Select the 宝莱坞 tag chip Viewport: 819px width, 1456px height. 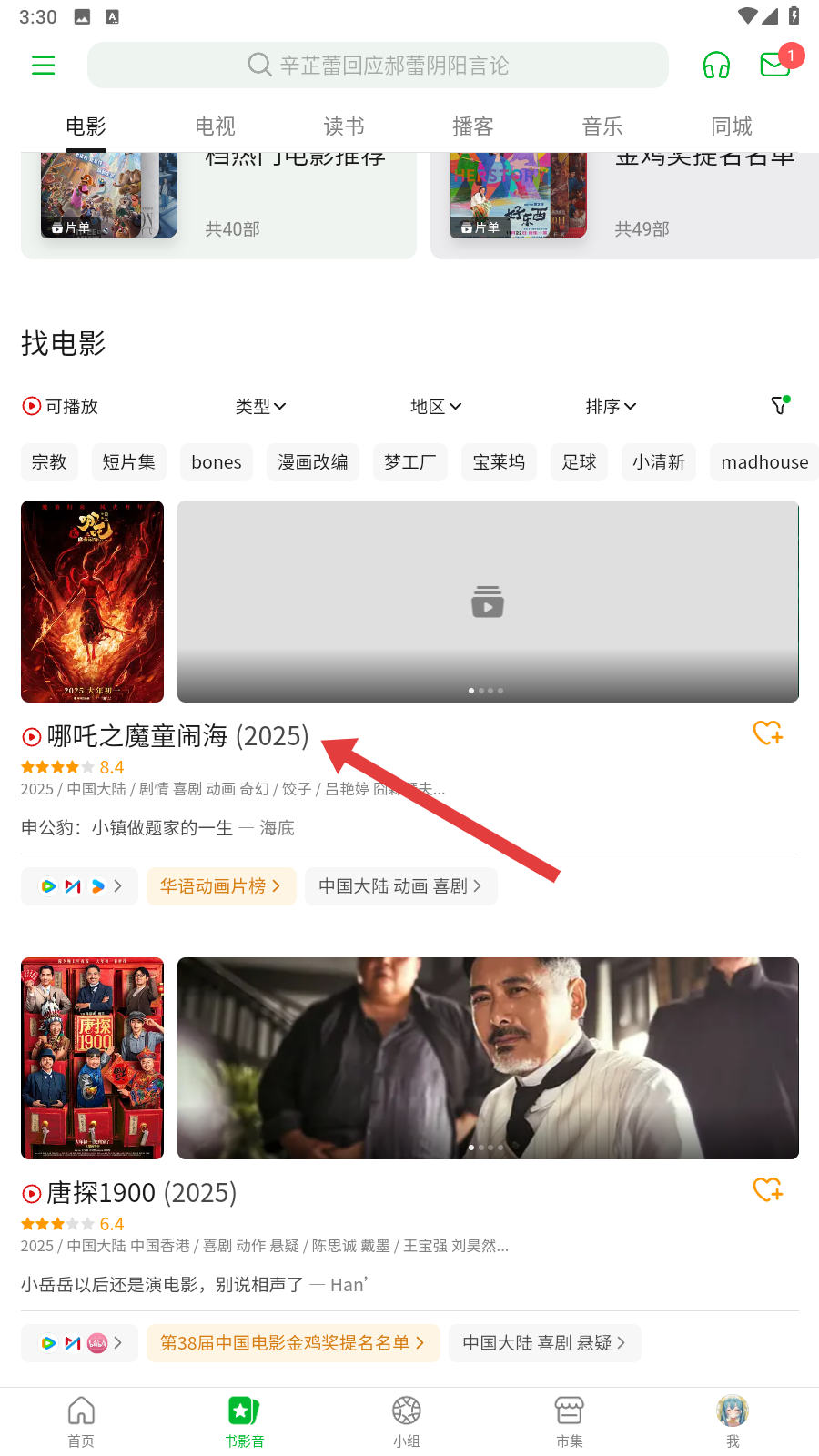pos(499,462)
